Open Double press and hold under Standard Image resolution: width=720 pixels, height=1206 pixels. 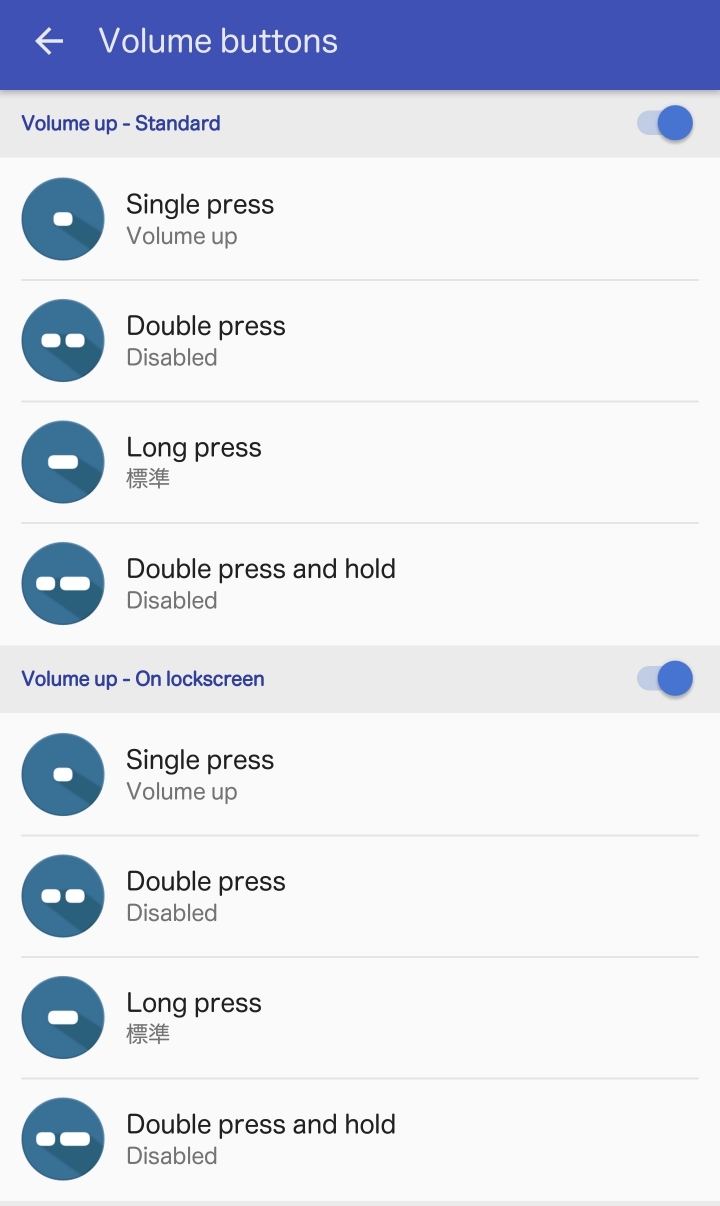(360, 583)
